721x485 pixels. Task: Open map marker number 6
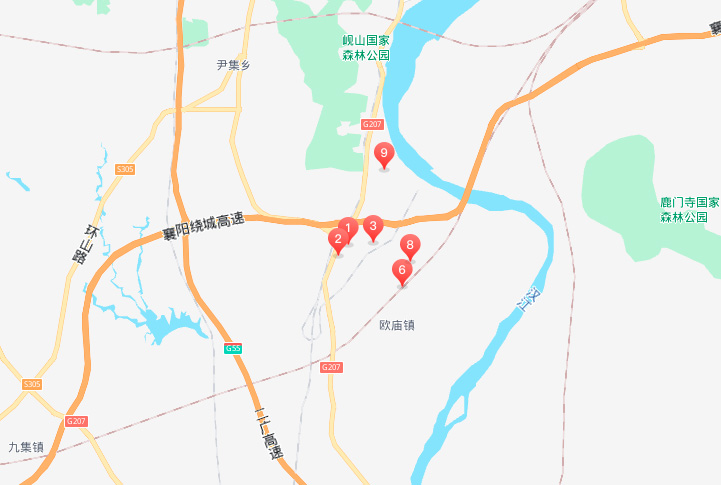[x=402, y=270]
